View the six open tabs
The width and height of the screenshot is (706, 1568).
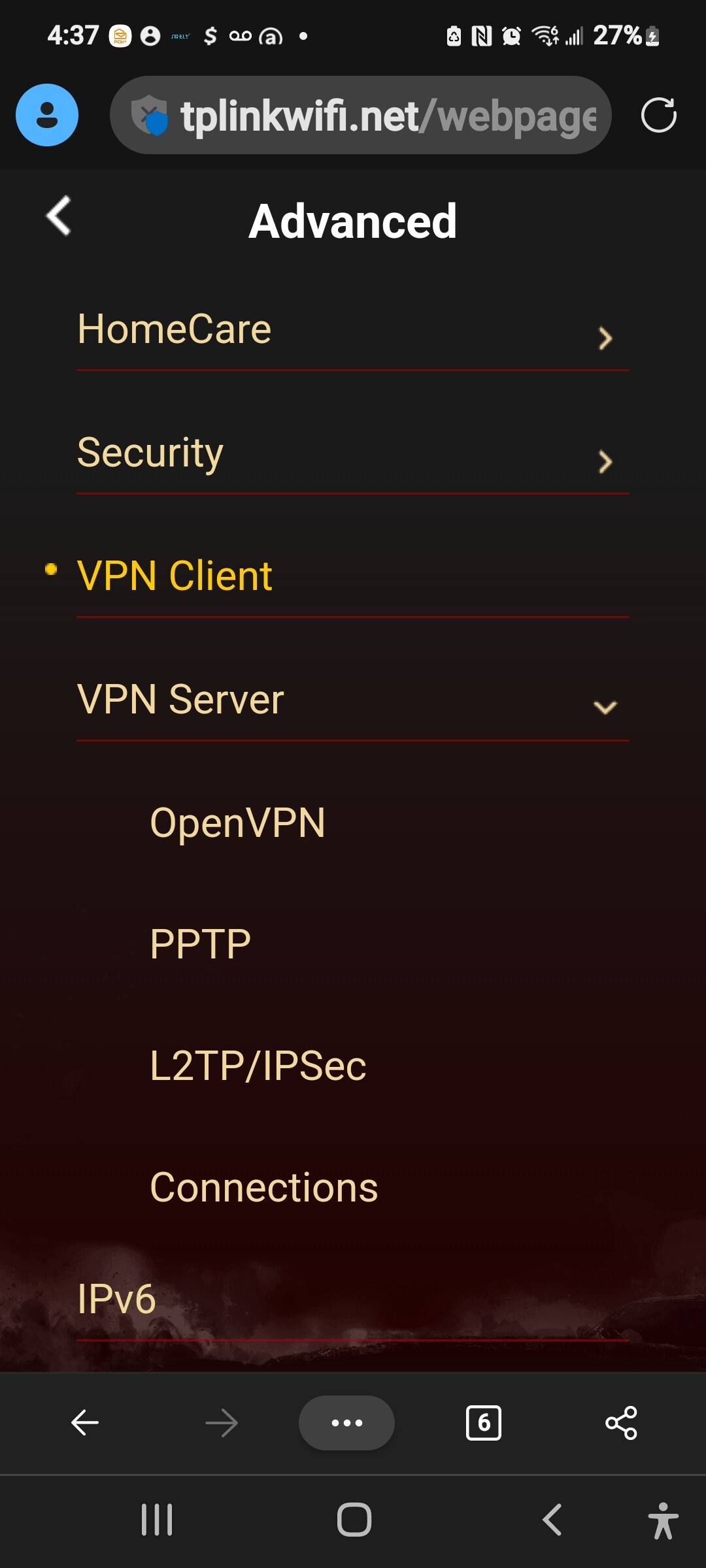click(484, 1422)
